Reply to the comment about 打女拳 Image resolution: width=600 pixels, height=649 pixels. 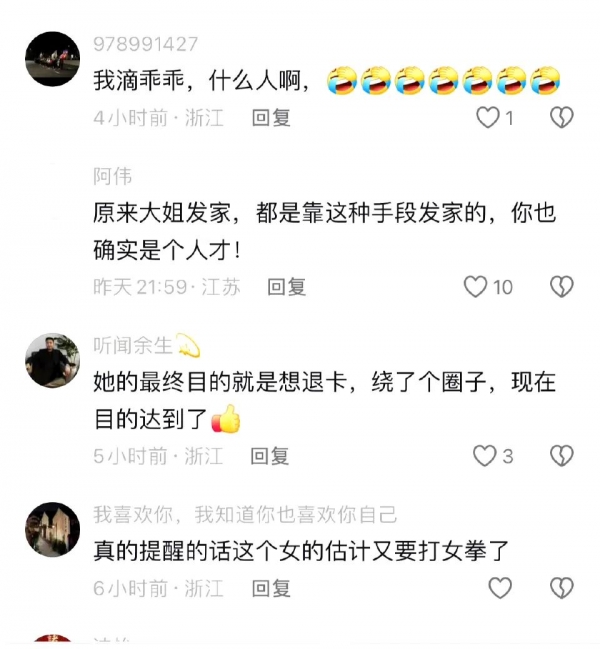[270, 588]
